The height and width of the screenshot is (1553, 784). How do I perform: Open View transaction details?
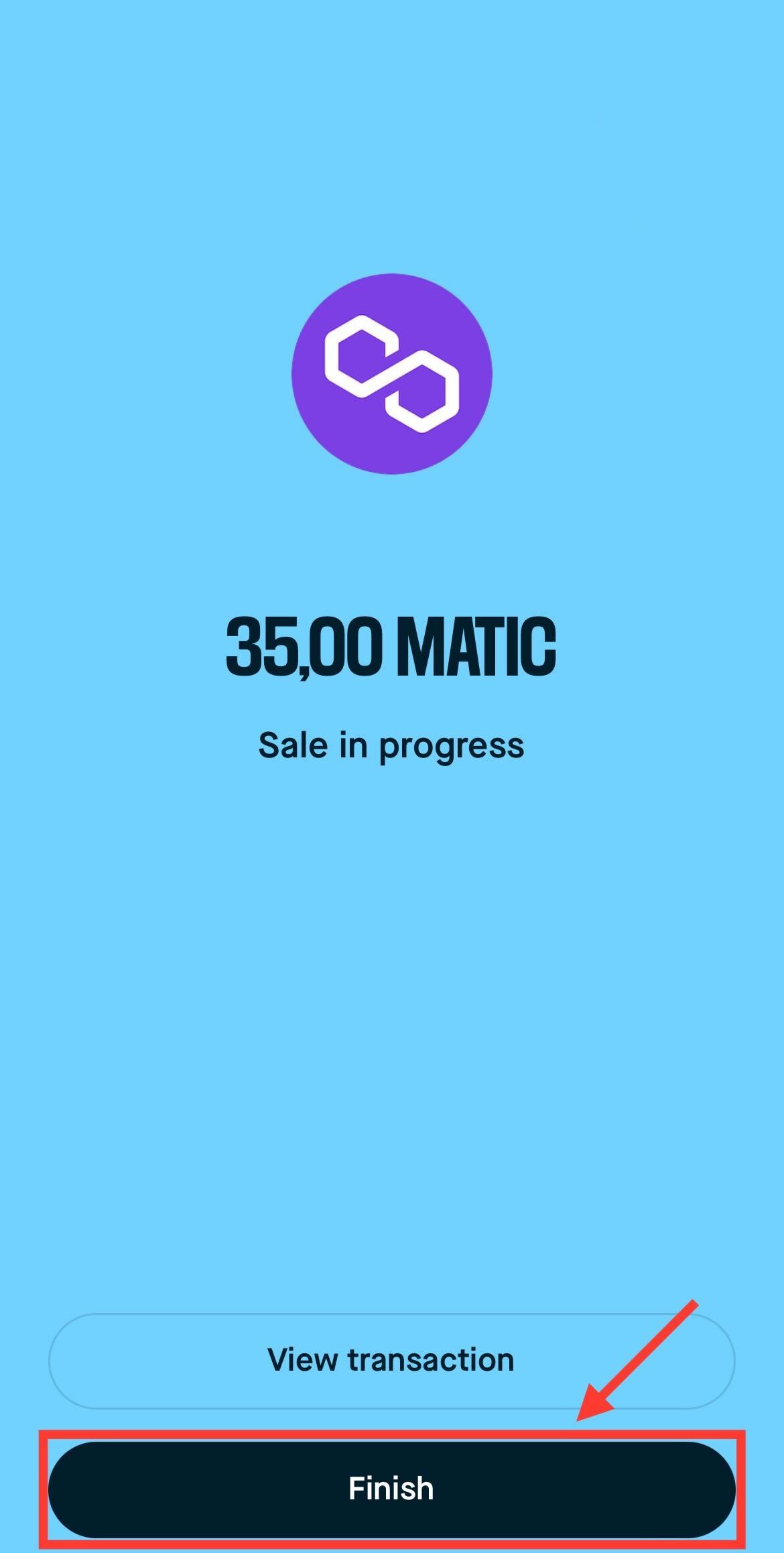[391, 1360]
